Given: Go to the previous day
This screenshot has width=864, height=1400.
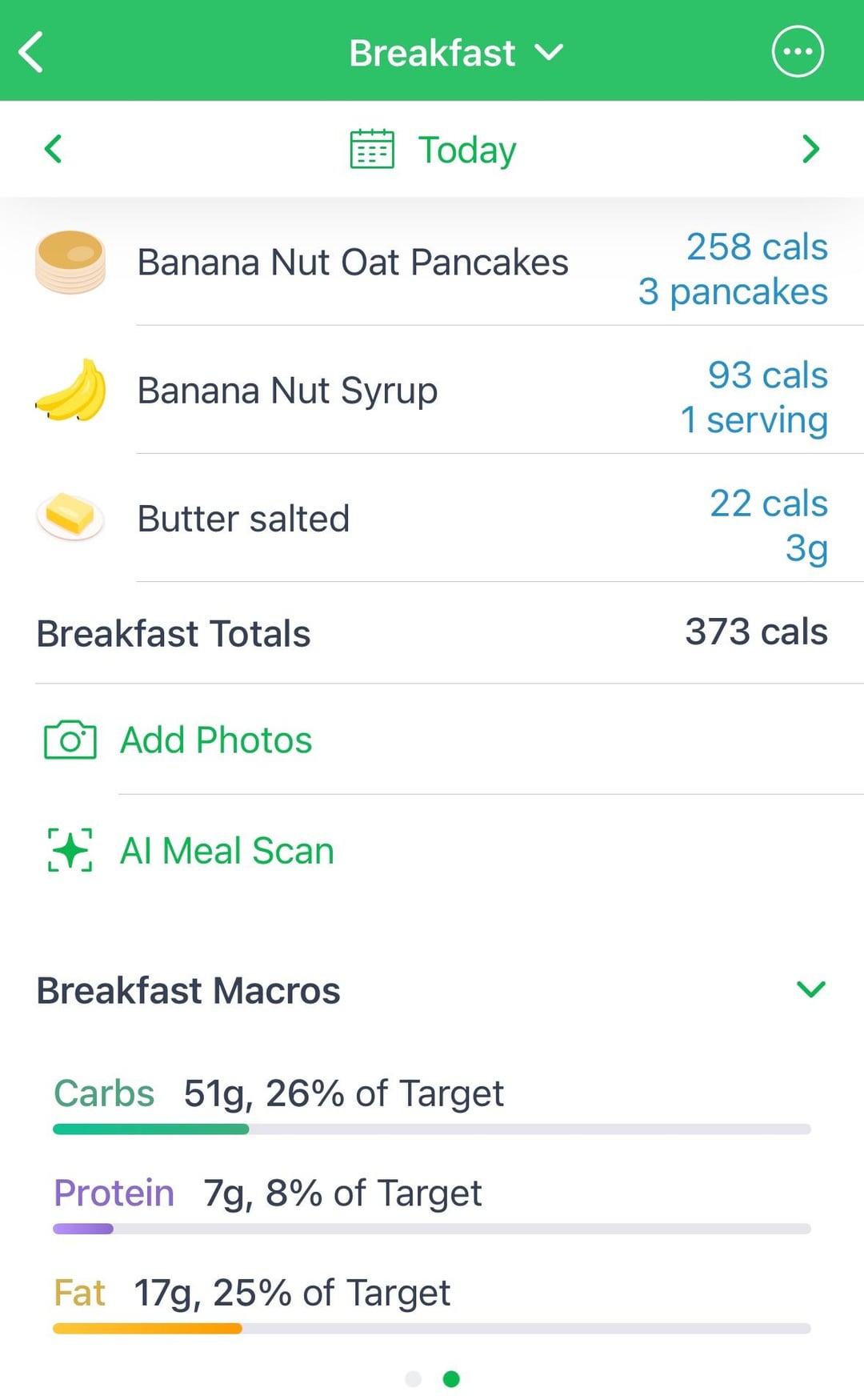Looking at the screenshot, I should [53, 149].
